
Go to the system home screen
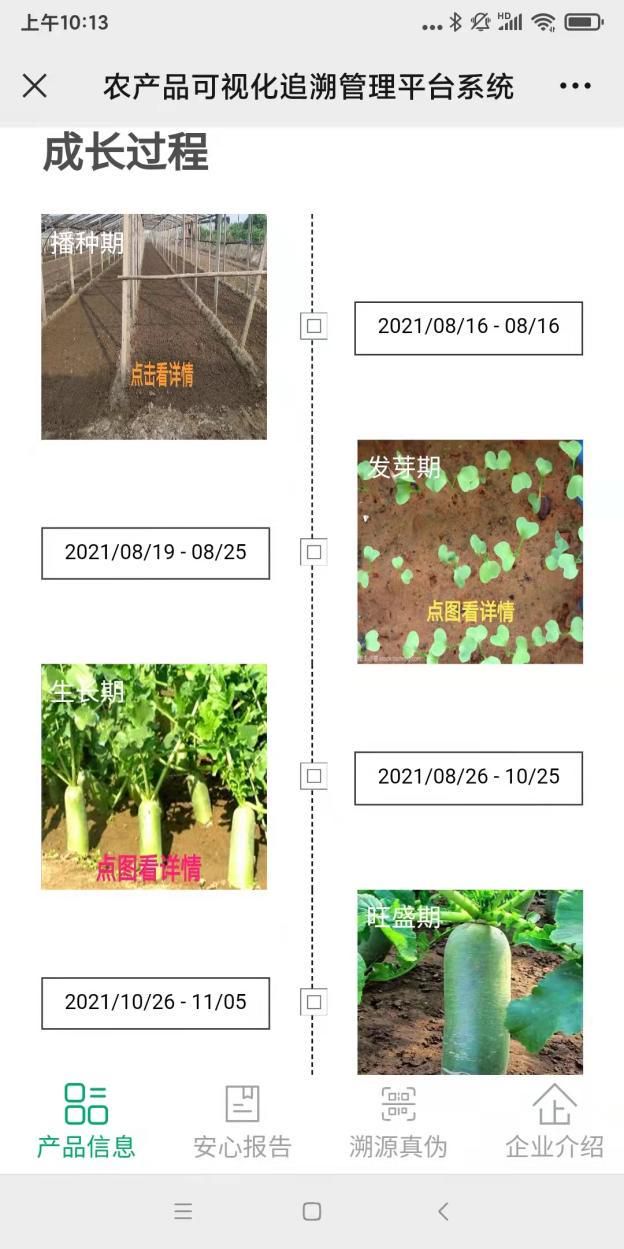click(x=312, y=1211)
